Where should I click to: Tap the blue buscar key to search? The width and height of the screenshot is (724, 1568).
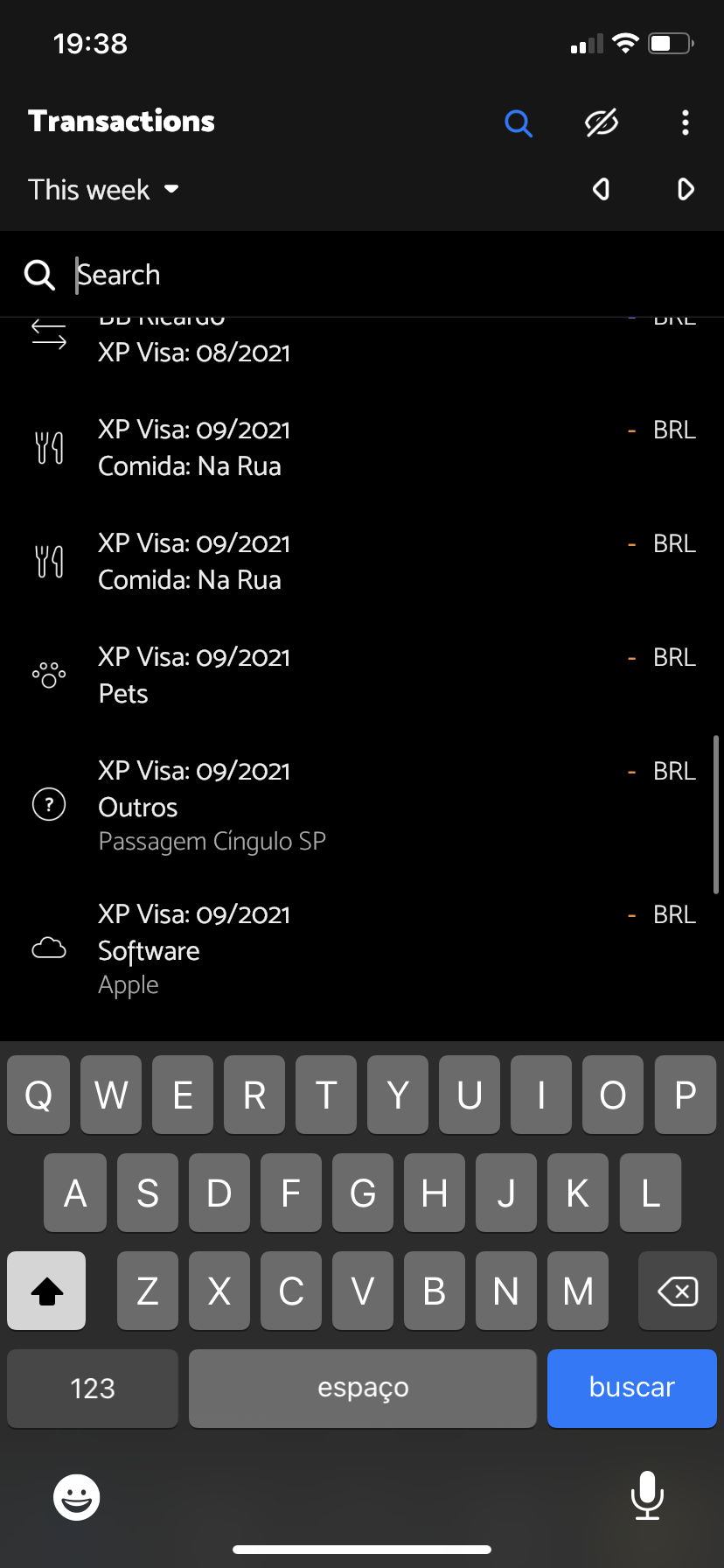point(631,1388)
